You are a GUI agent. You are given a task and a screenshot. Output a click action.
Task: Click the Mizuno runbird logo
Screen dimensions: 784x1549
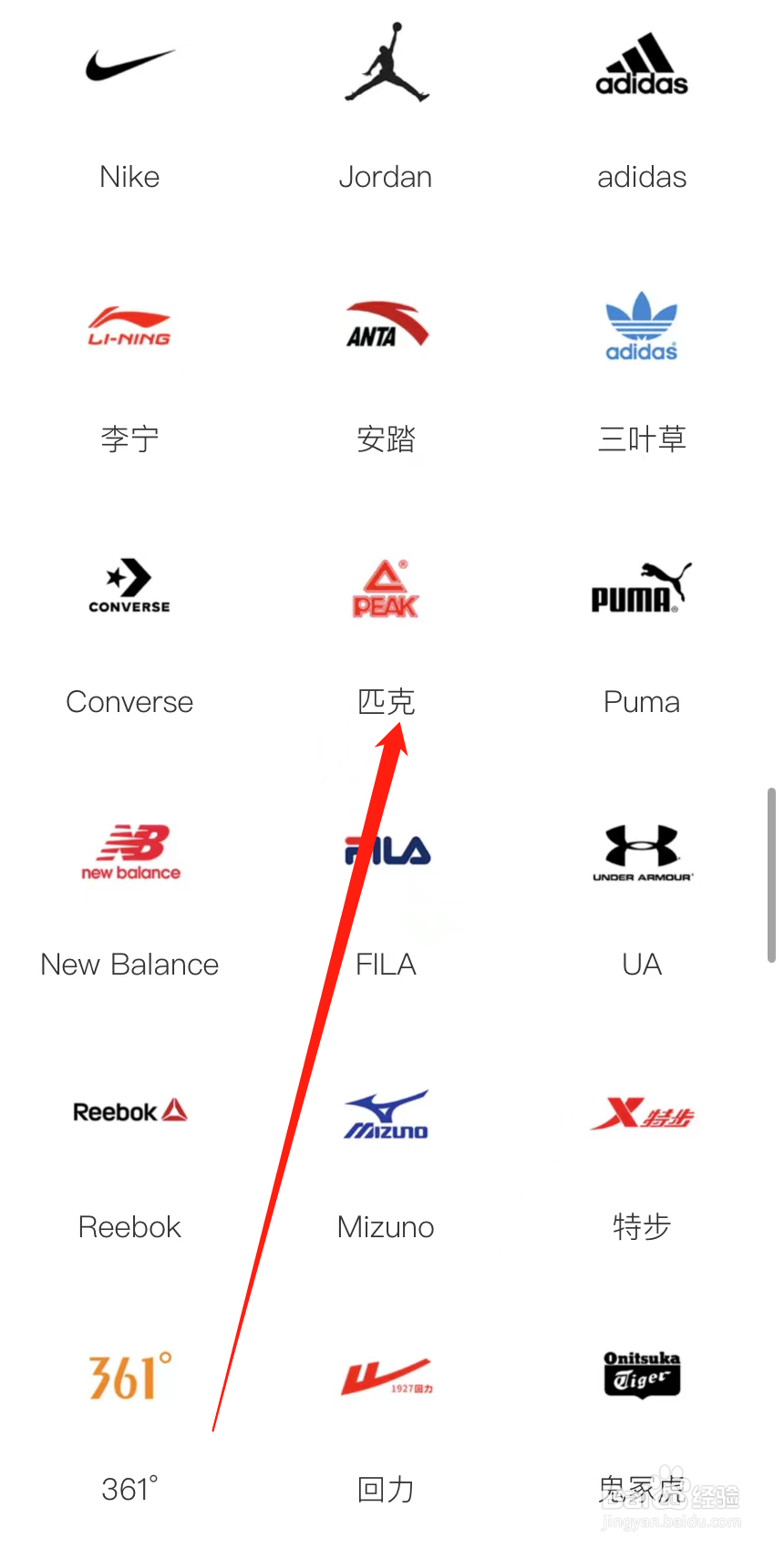point(386,1113)
